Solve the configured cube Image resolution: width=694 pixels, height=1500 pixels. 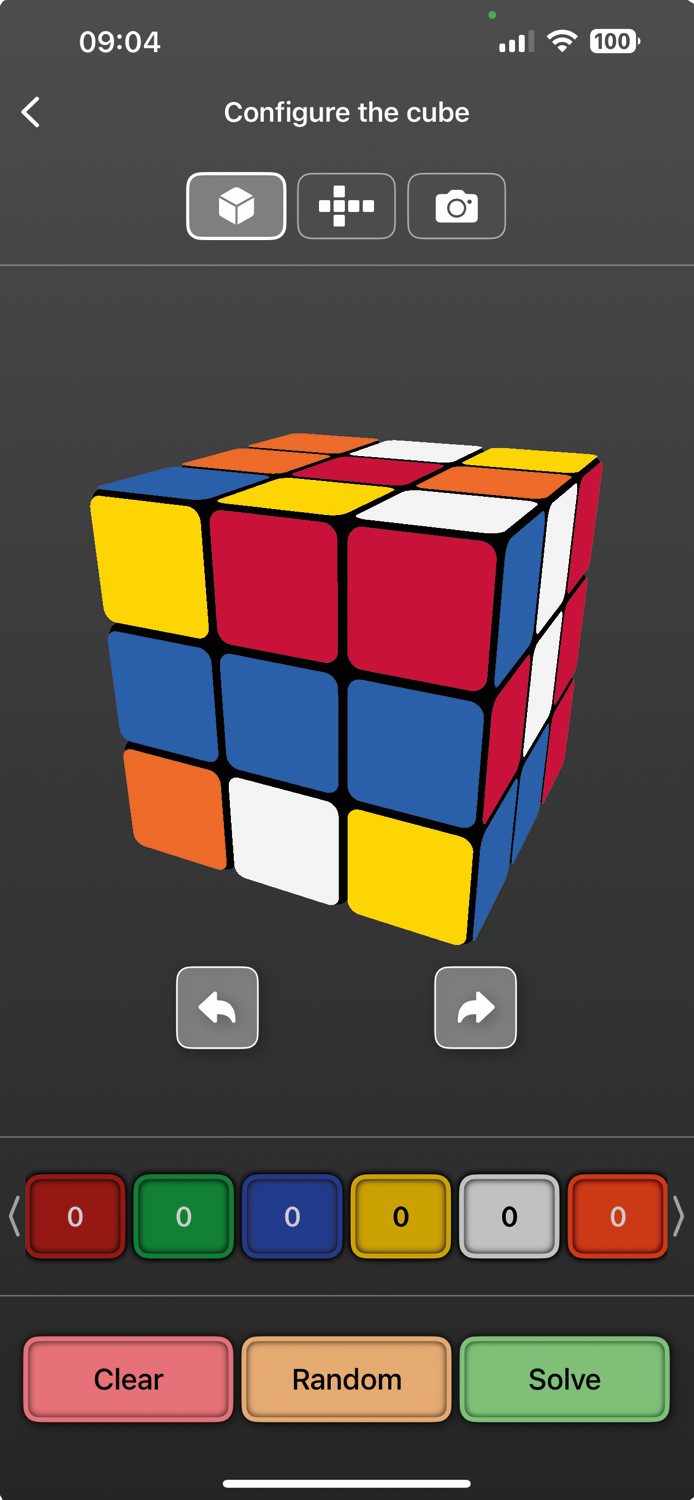[x=564, y=1379]
